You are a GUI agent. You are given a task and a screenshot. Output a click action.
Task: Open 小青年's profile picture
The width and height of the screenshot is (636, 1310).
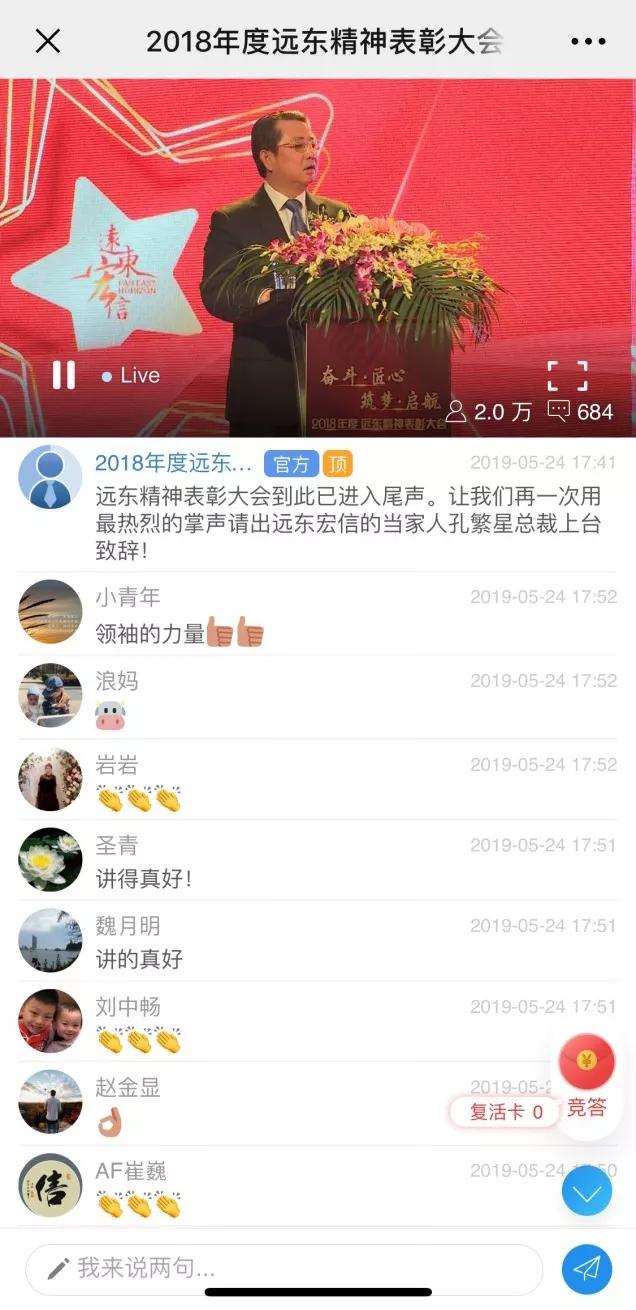click(50, 612)
